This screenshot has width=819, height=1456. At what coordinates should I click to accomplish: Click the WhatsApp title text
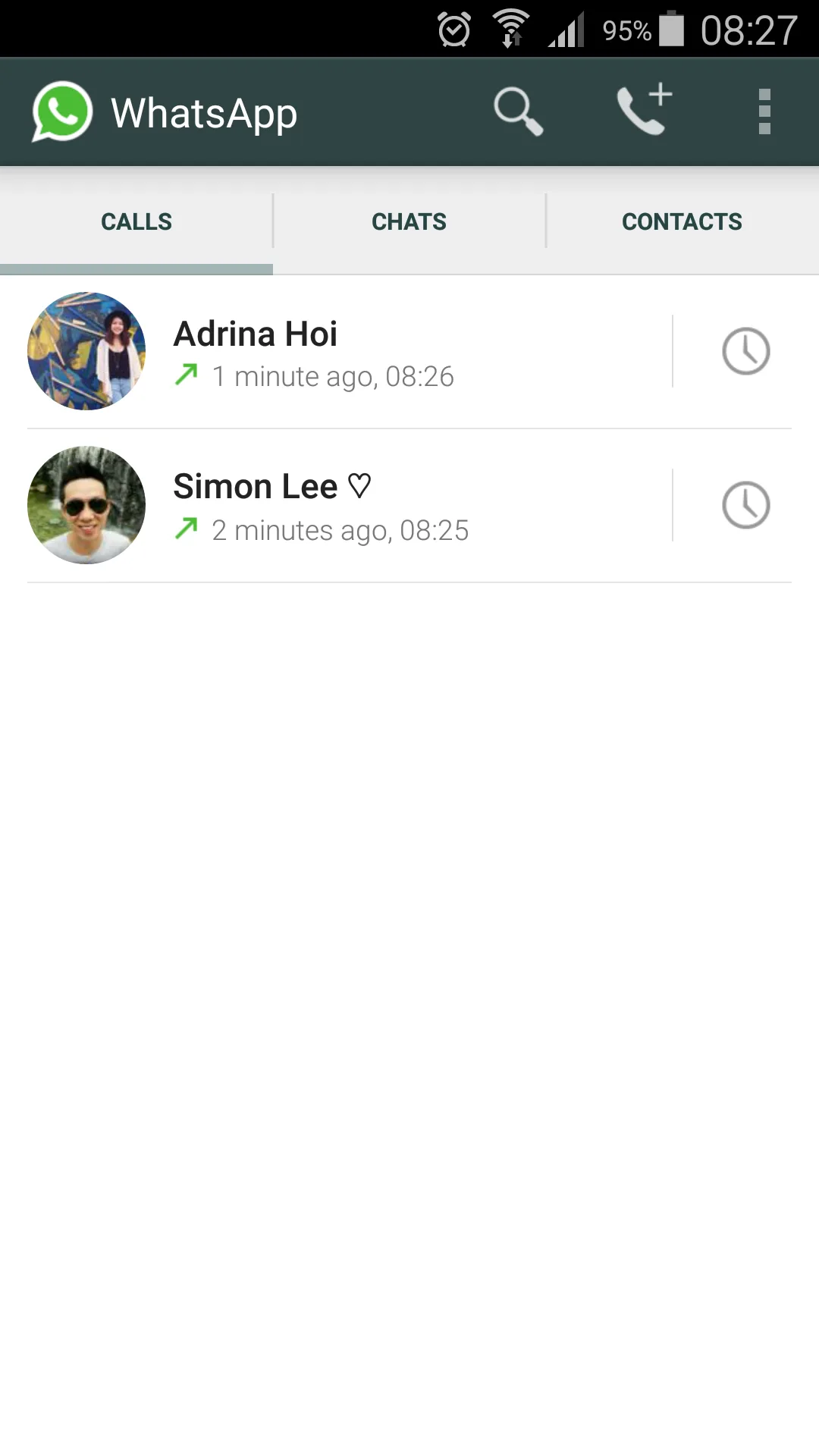pyautogui.click(x=203, y=111)
